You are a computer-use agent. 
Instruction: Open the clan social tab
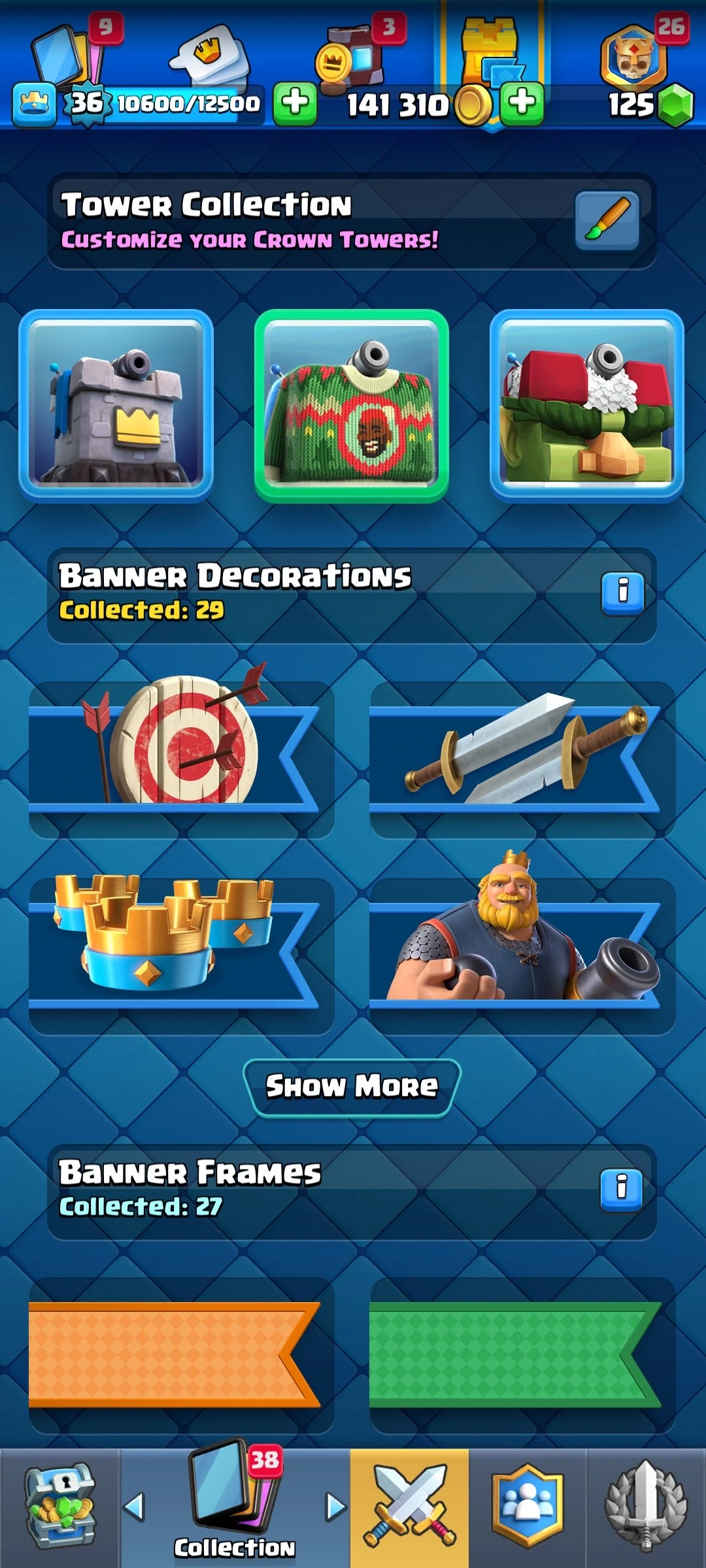[x=527, y=1507]
